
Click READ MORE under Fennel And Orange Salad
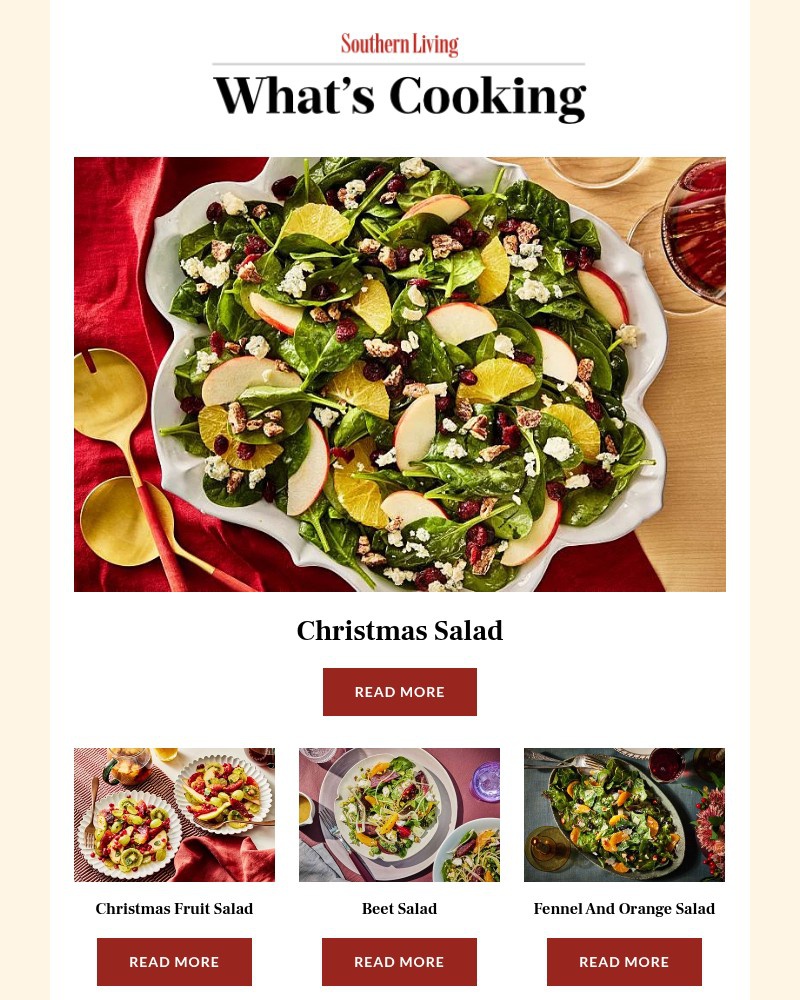(624, 961)
